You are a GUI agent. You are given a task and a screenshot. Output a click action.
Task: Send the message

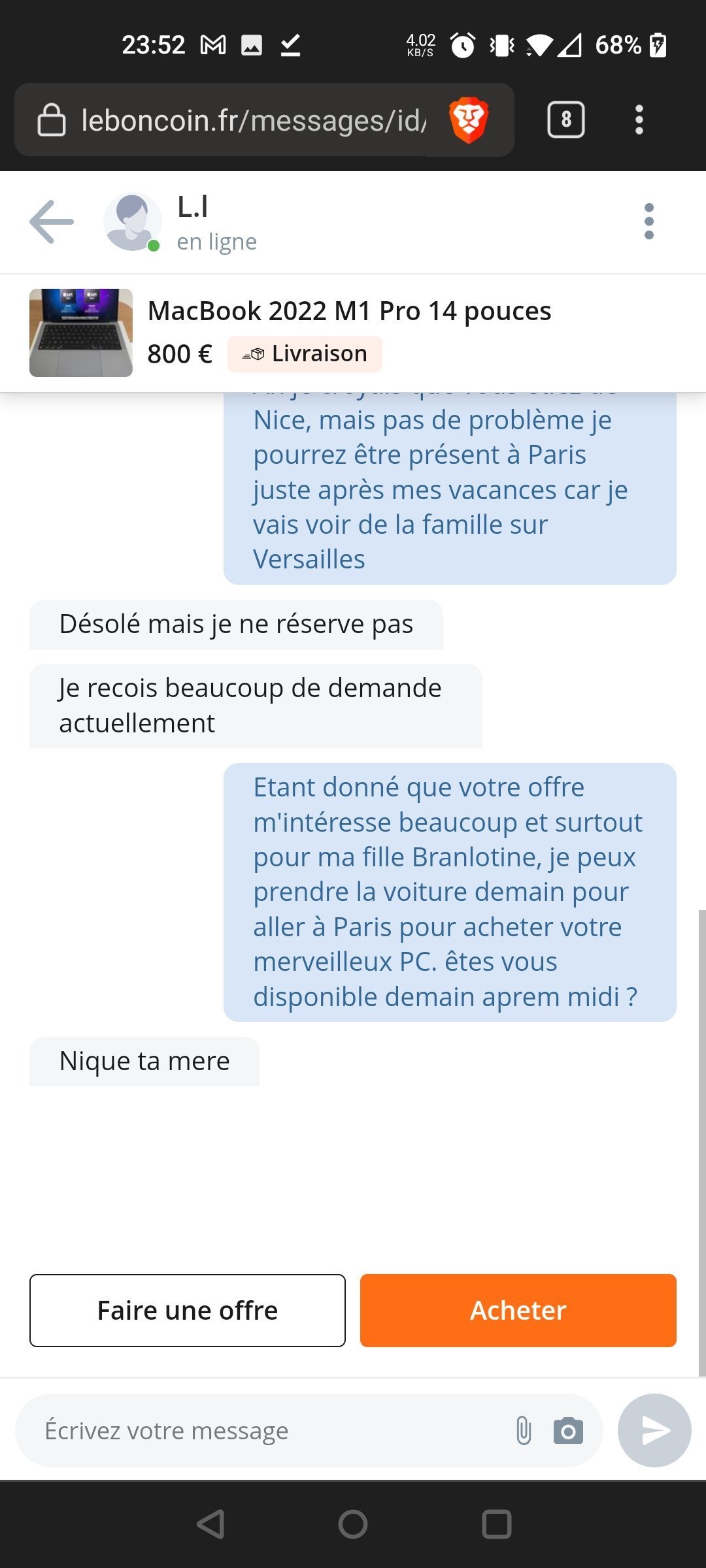[654, 1431]
